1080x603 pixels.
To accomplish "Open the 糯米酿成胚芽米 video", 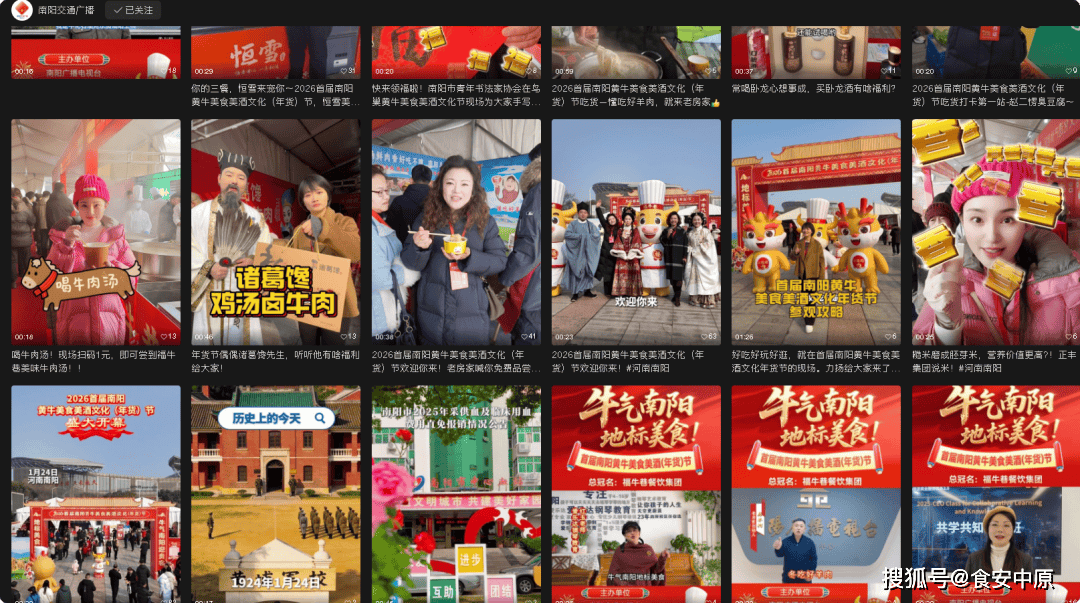I will tap(995, 232).
